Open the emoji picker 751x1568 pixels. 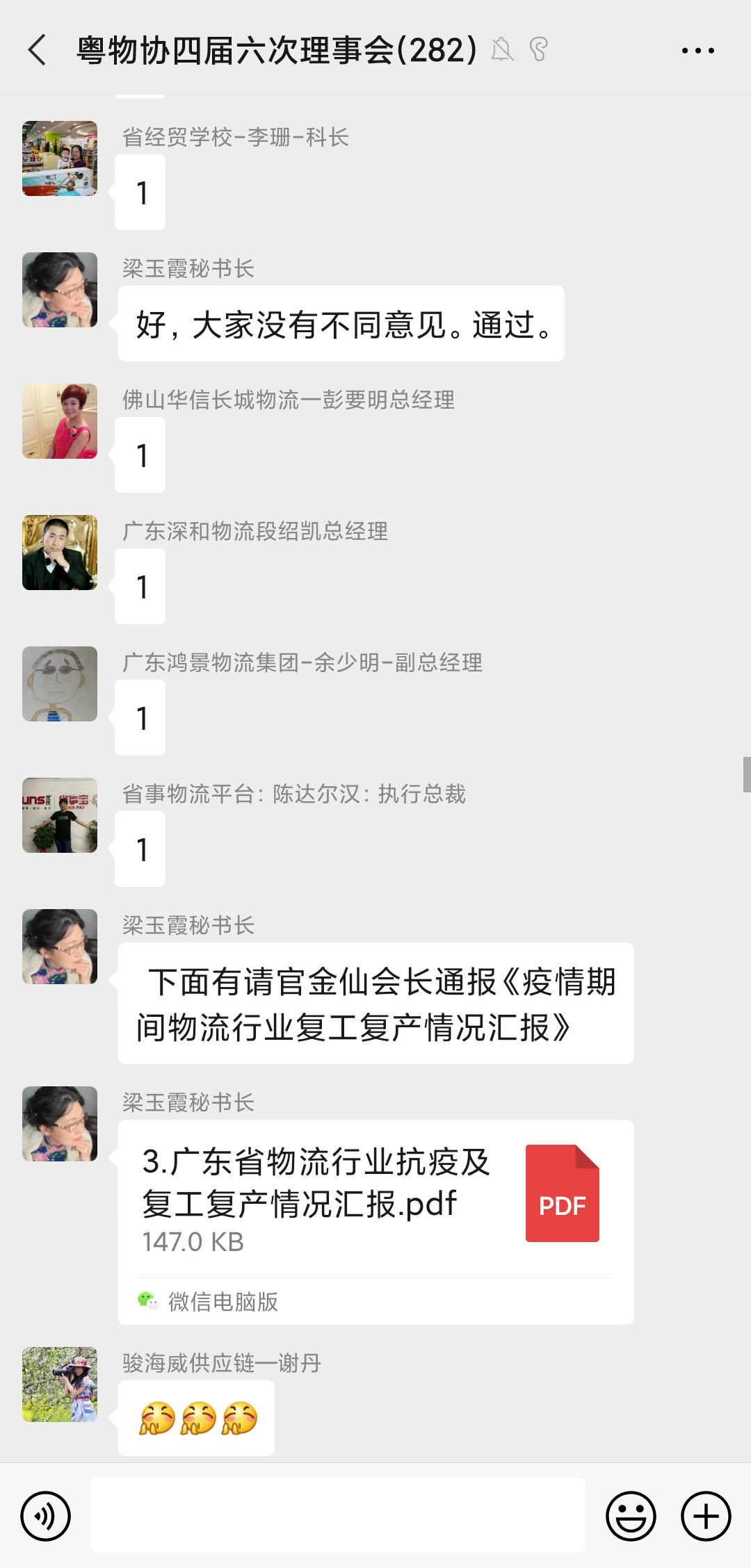[631, 1516]
